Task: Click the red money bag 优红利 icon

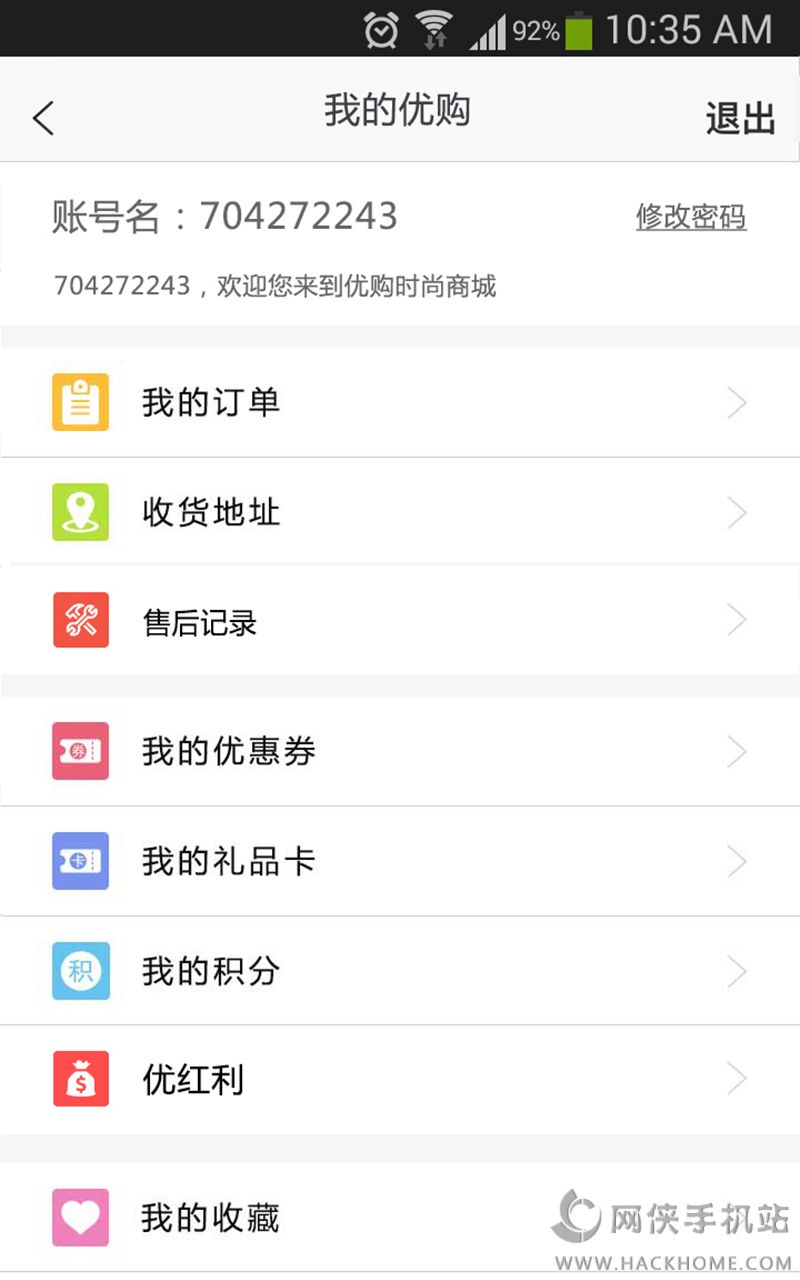Action: point(80,1079)
